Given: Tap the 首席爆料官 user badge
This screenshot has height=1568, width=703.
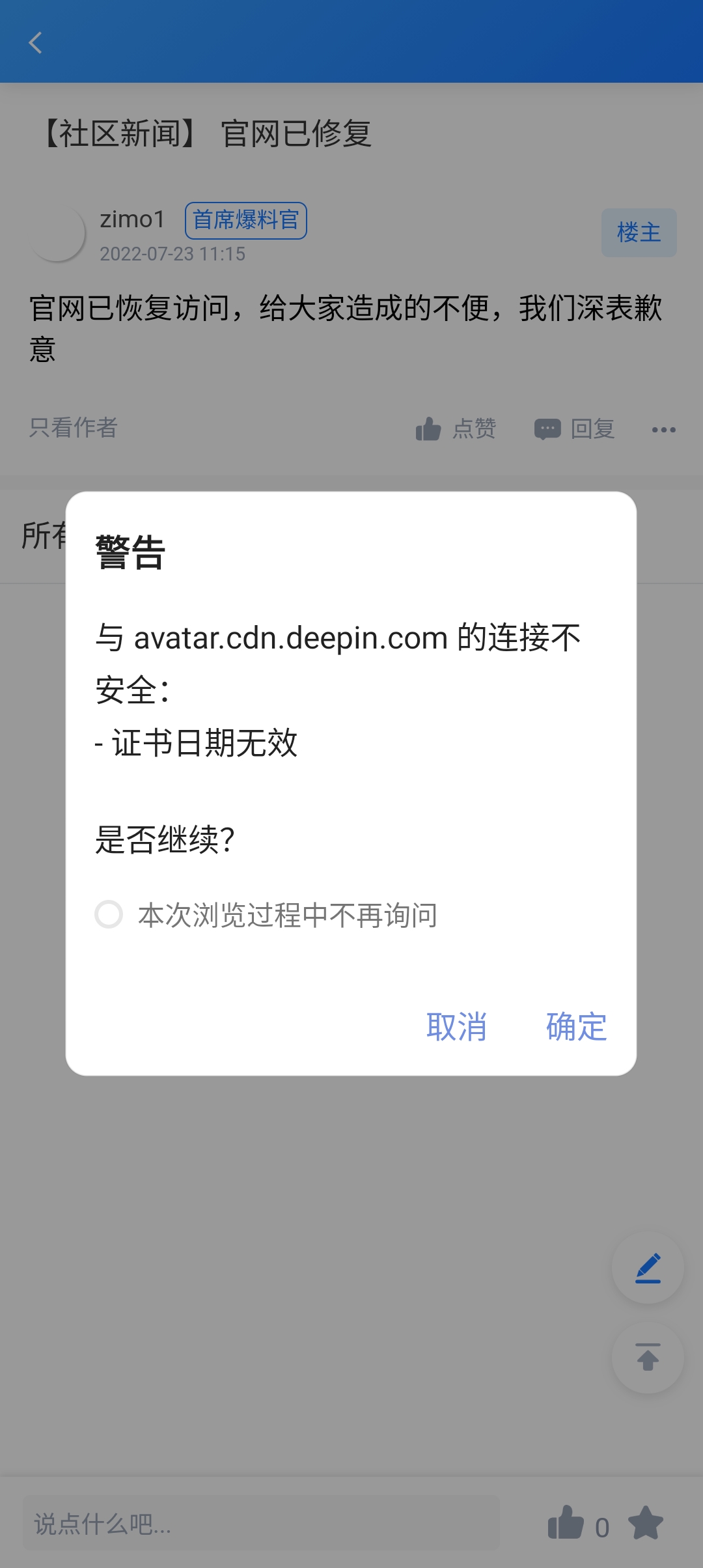Looking at the screenshot, I should (x=247, y=221).
